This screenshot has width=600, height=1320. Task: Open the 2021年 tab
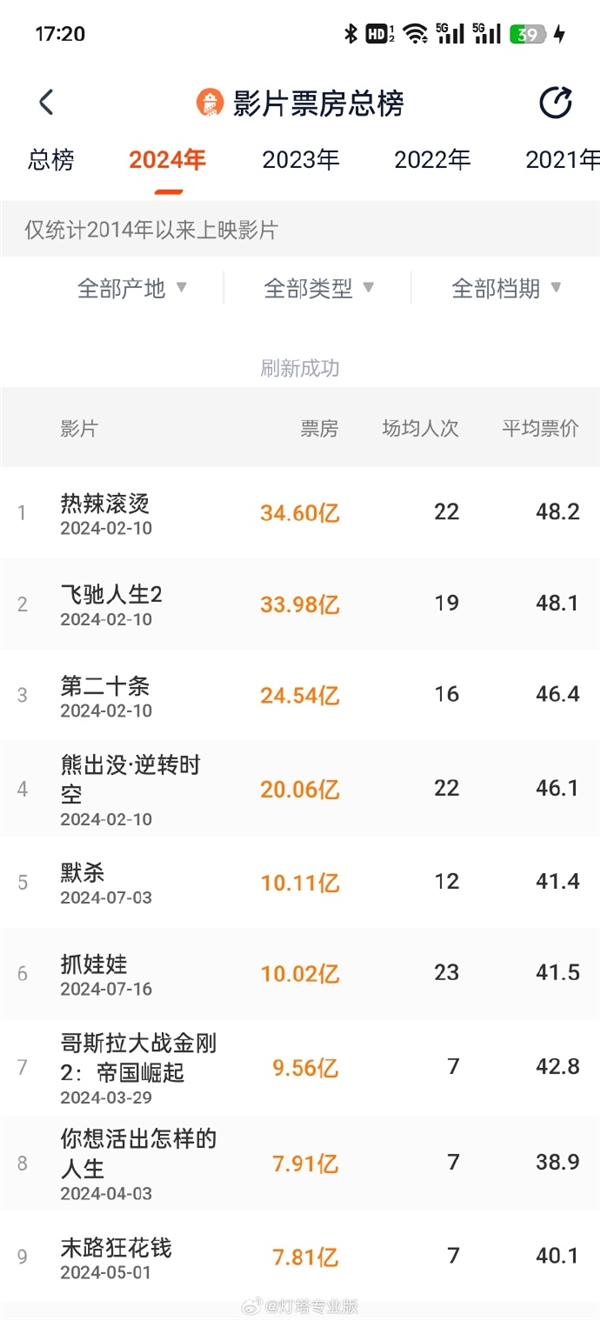pyautogui.click(x=562, y=160)
